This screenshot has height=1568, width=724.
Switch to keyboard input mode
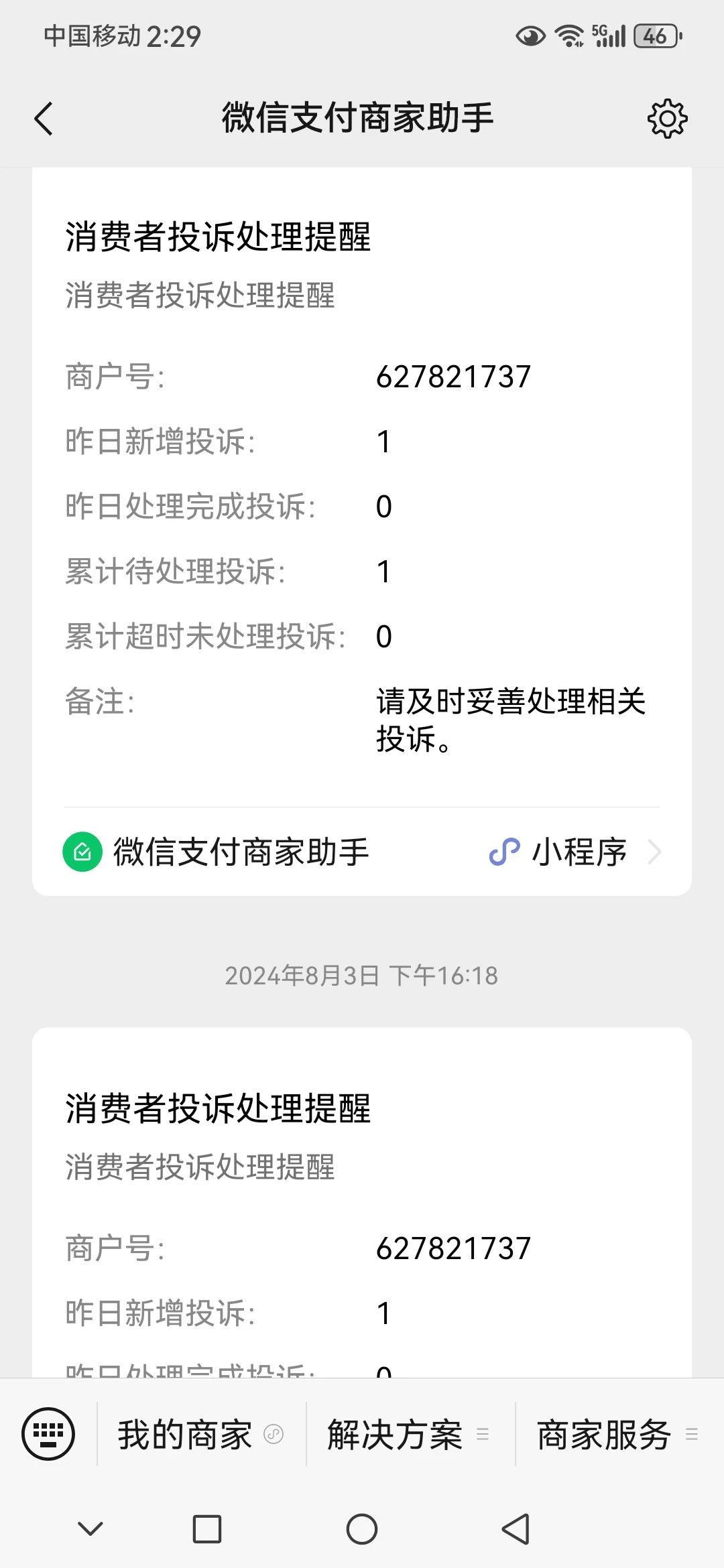click(x=48, y=1434)
